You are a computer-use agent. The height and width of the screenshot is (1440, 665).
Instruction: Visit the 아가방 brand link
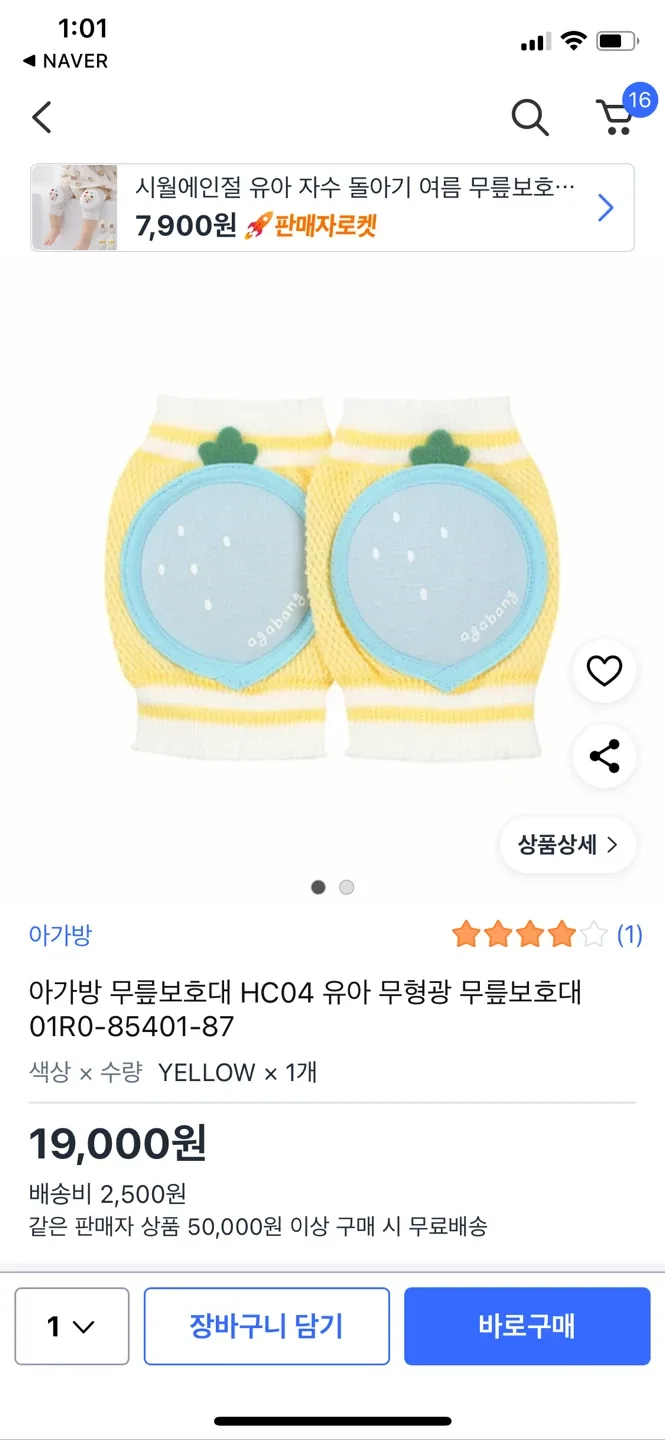[60, 935]
